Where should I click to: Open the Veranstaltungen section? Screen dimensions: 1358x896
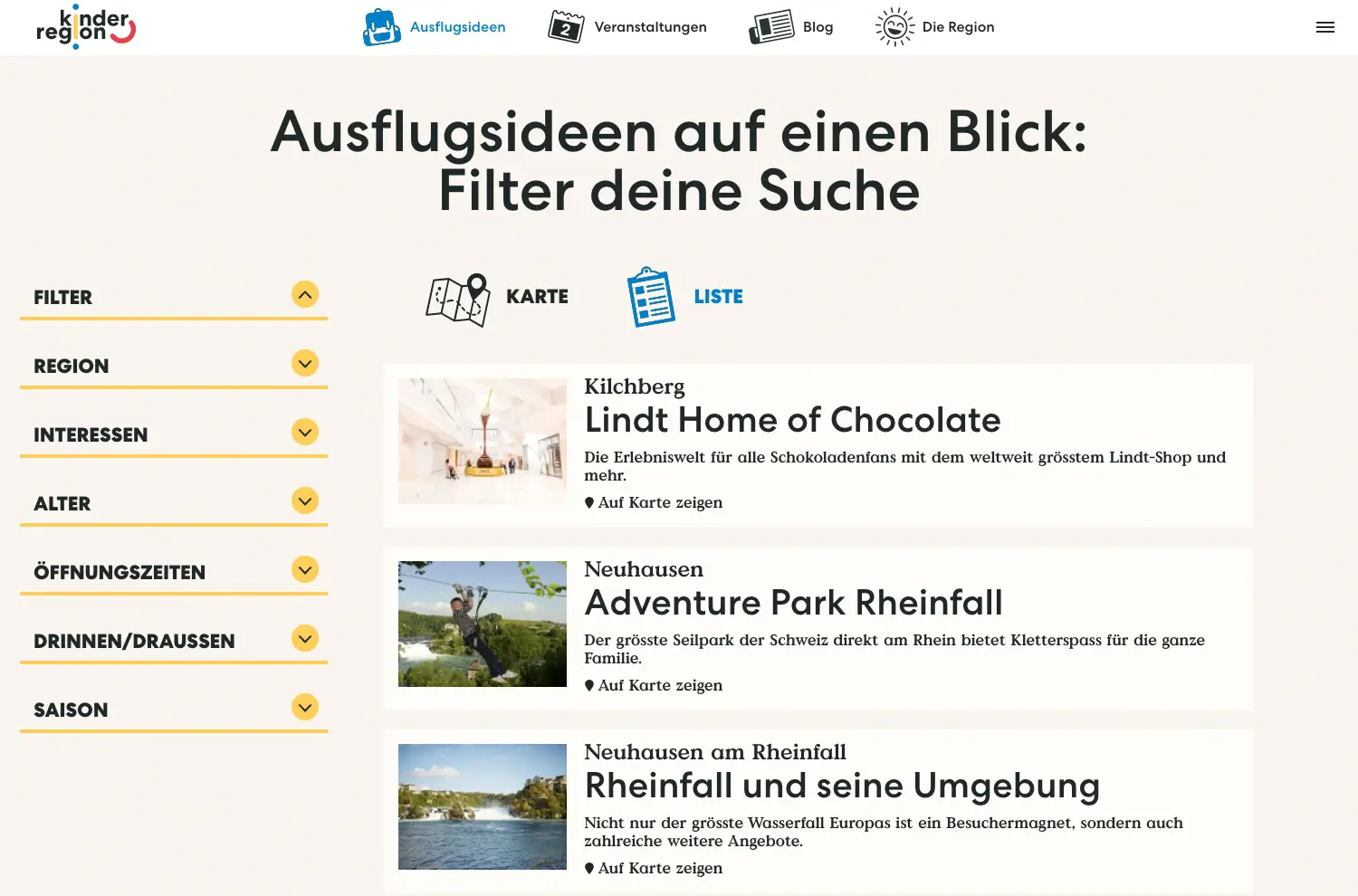[627, 27]
